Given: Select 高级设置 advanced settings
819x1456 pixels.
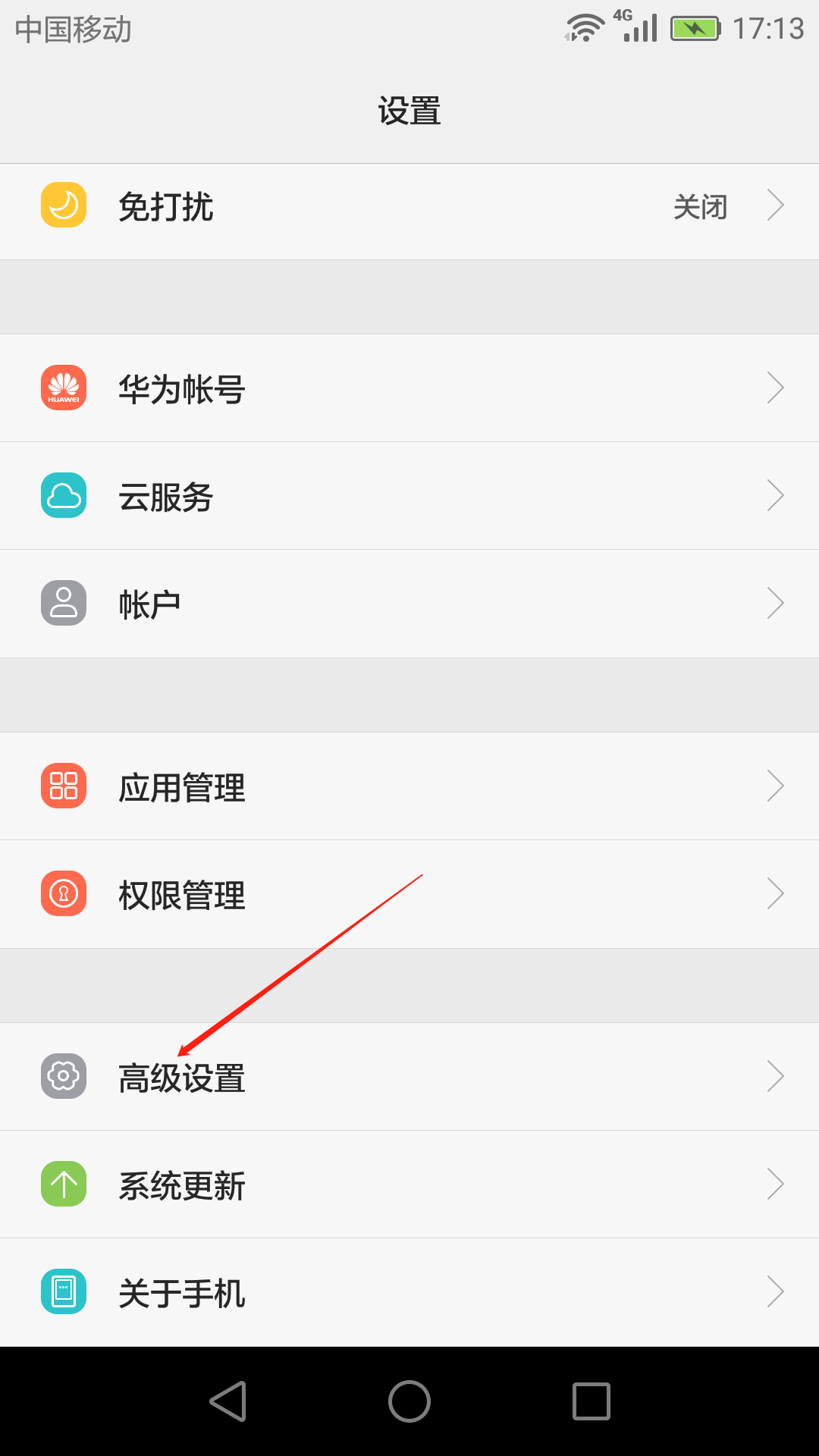Looking at the screenshot, I should (409, 1077).
